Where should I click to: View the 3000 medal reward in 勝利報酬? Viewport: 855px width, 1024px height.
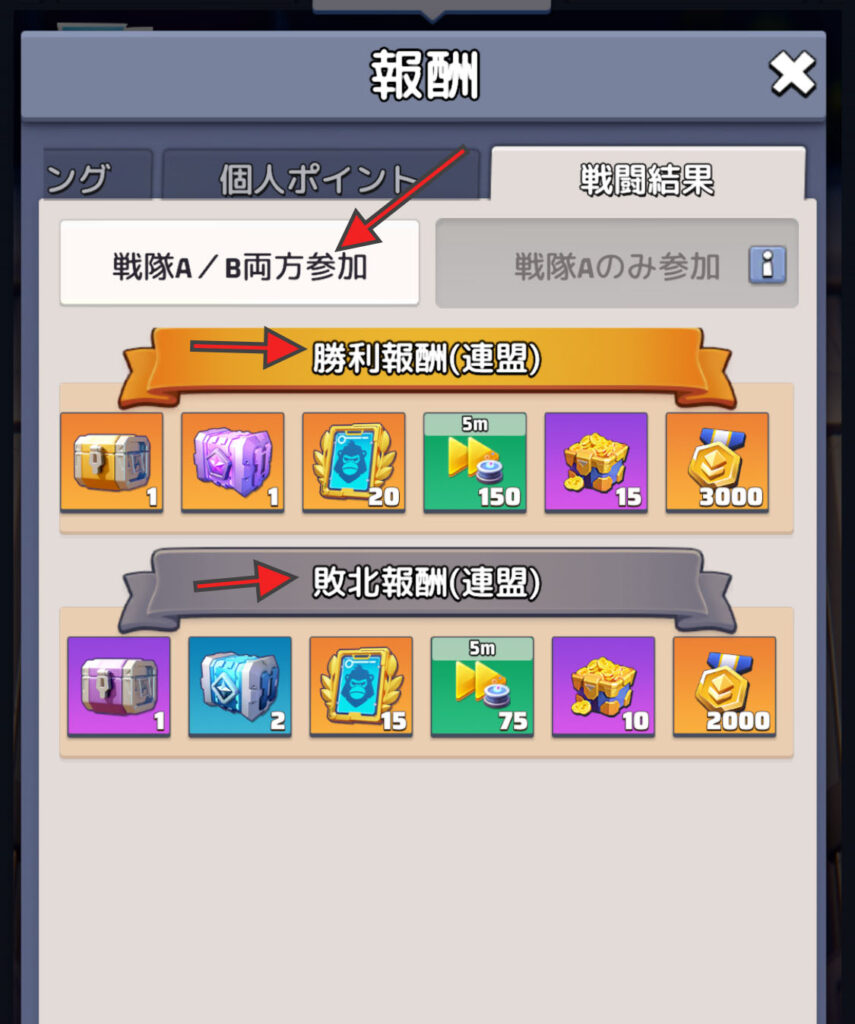[x=717, y=462]
